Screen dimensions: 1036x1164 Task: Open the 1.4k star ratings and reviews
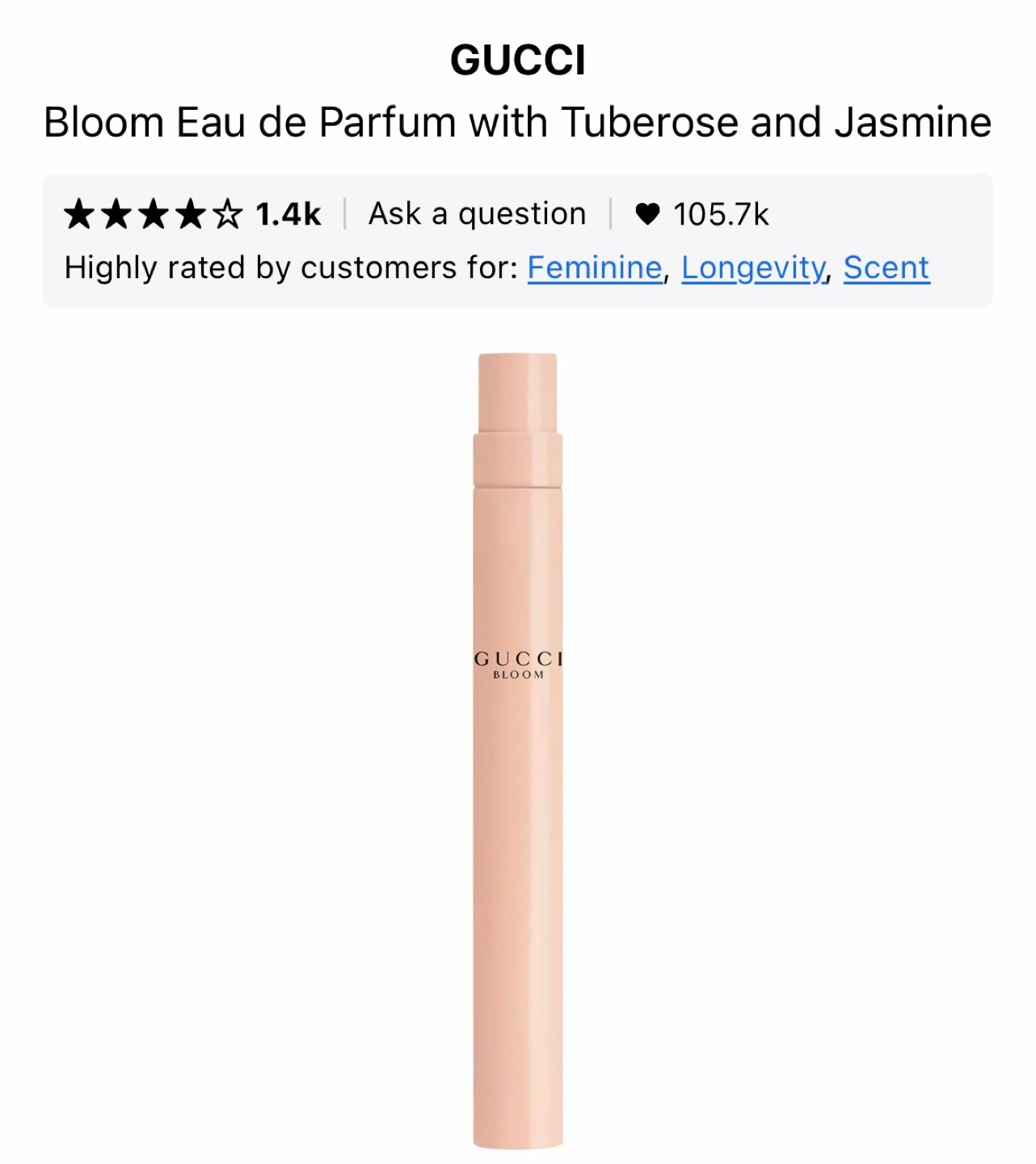(192, 214)
